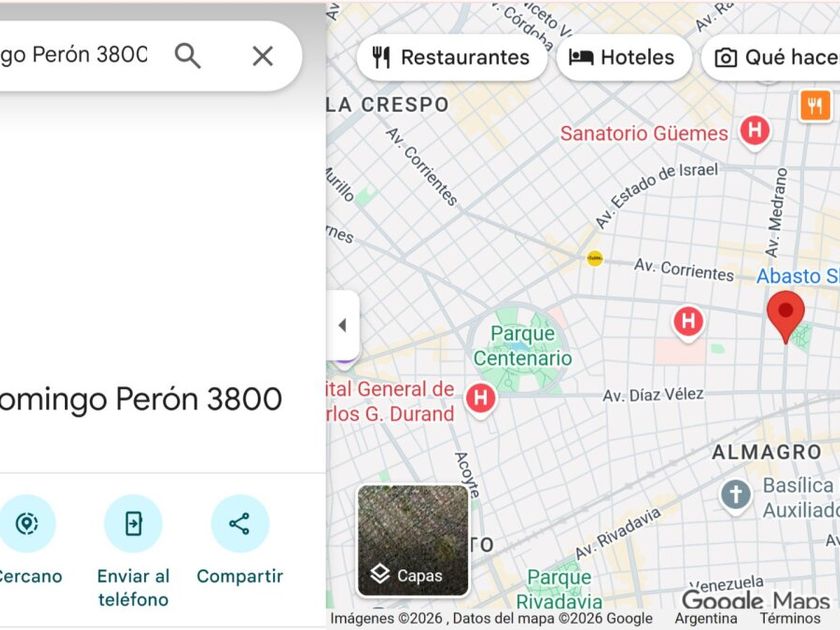Tap the Argentina footer link
Screen dimensions: 840x630
tap(706, 618)
